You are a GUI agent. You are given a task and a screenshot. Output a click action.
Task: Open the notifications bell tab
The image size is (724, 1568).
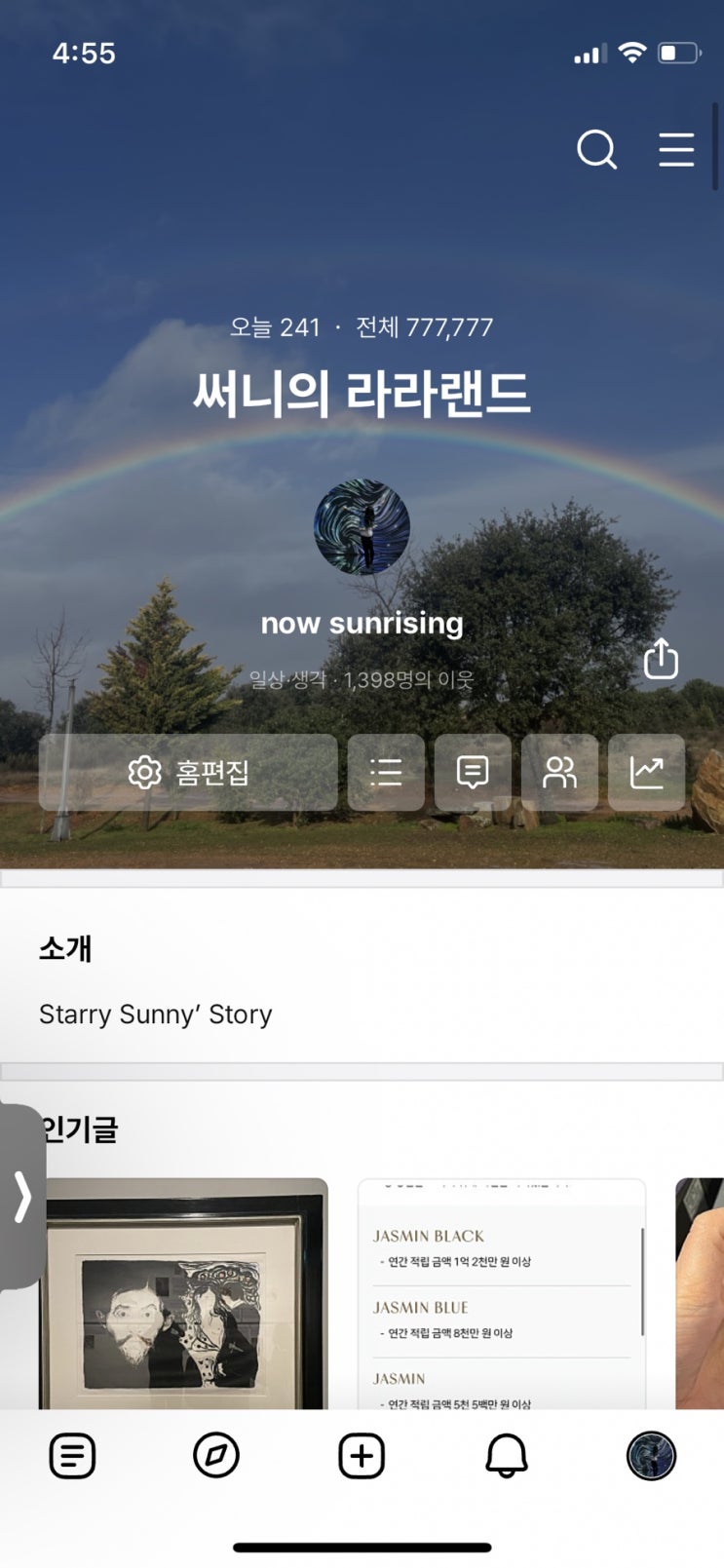point(506,1456)
